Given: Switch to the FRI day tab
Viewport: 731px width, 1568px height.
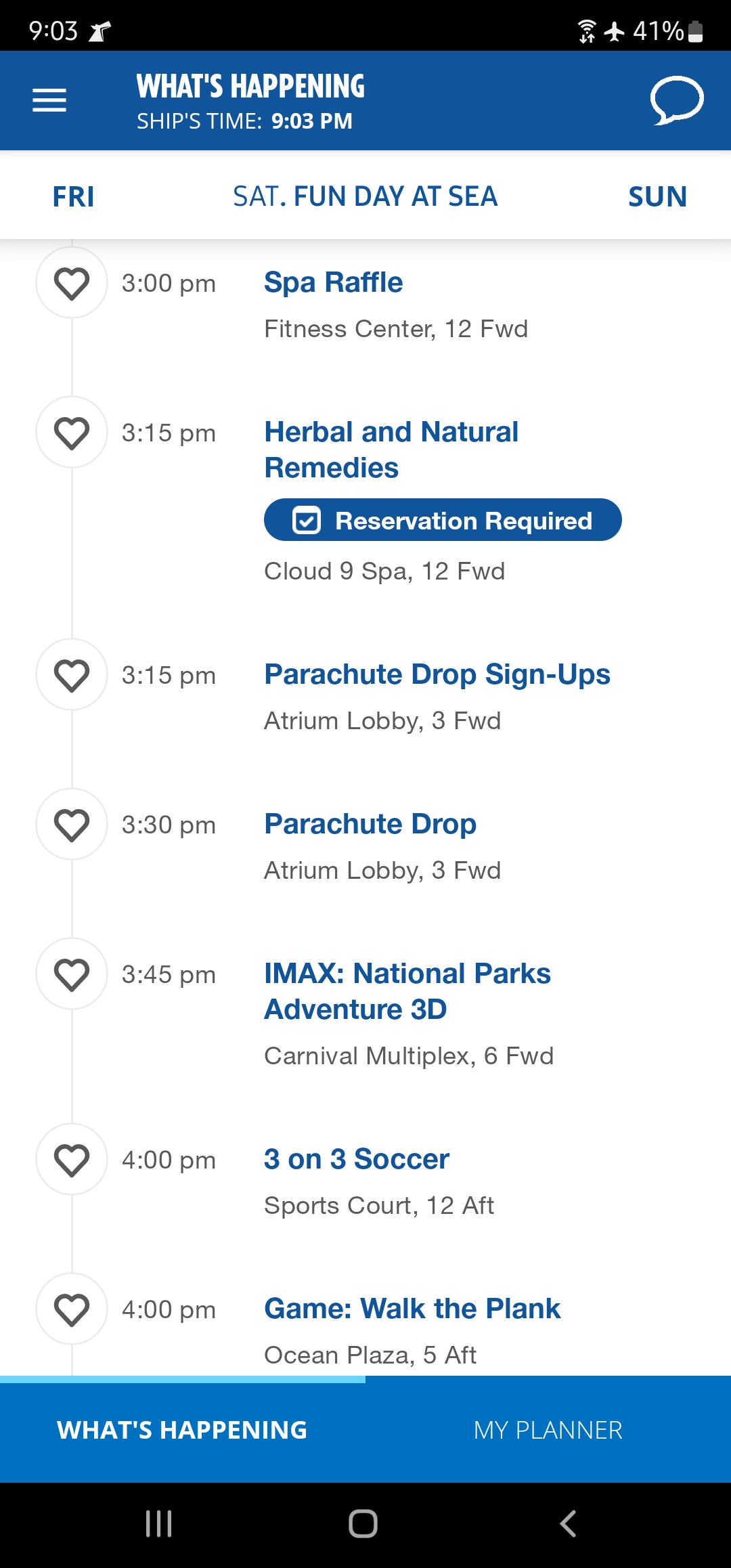Looking at the screenshot, I should click(x=74, y=197).
